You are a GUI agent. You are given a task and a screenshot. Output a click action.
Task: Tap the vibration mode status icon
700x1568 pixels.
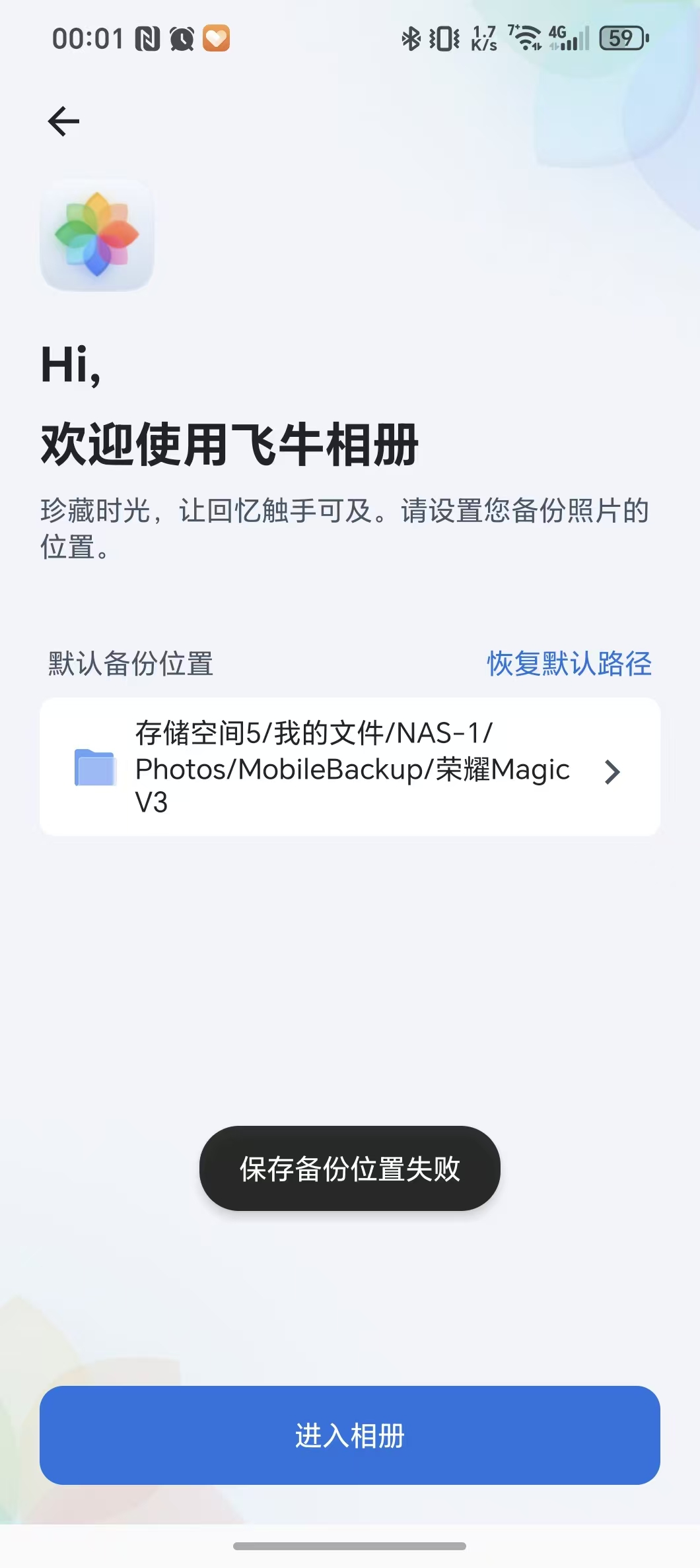[x=444, y=38]
